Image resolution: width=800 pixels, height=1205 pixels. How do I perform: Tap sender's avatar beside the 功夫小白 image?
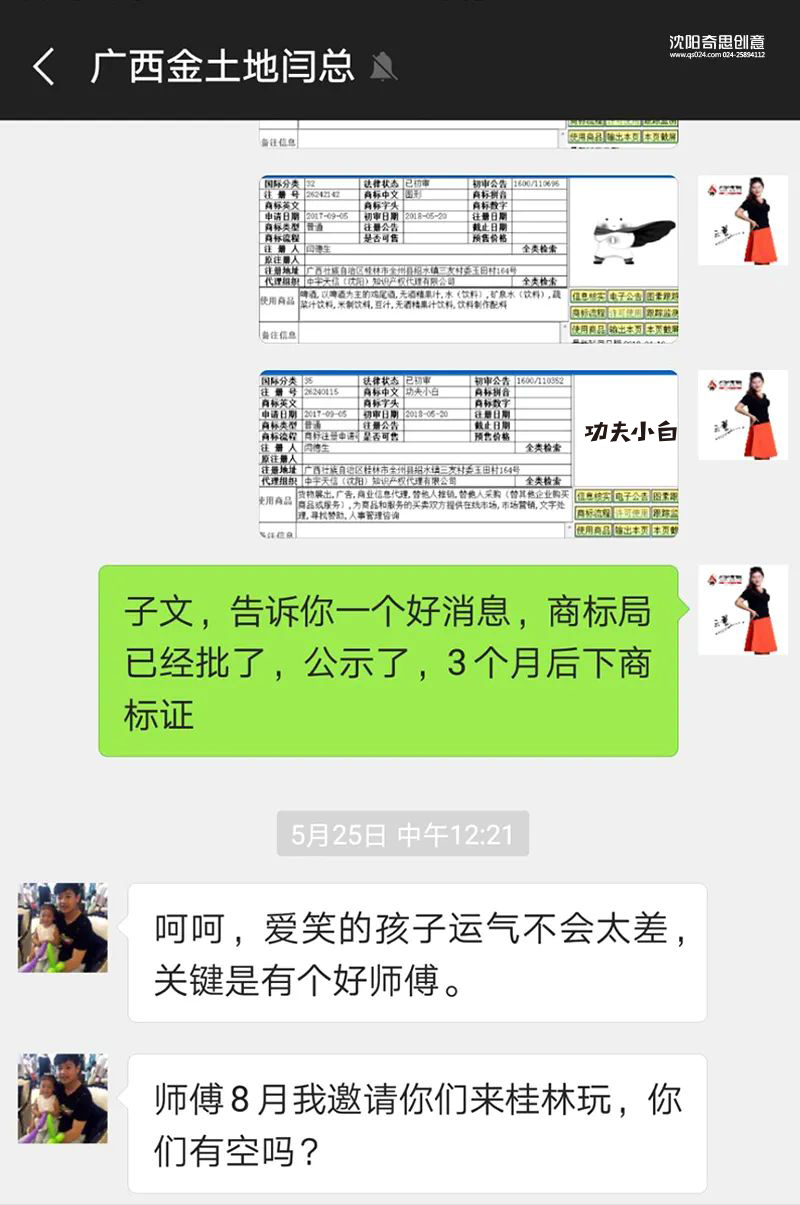click(742, 415)
